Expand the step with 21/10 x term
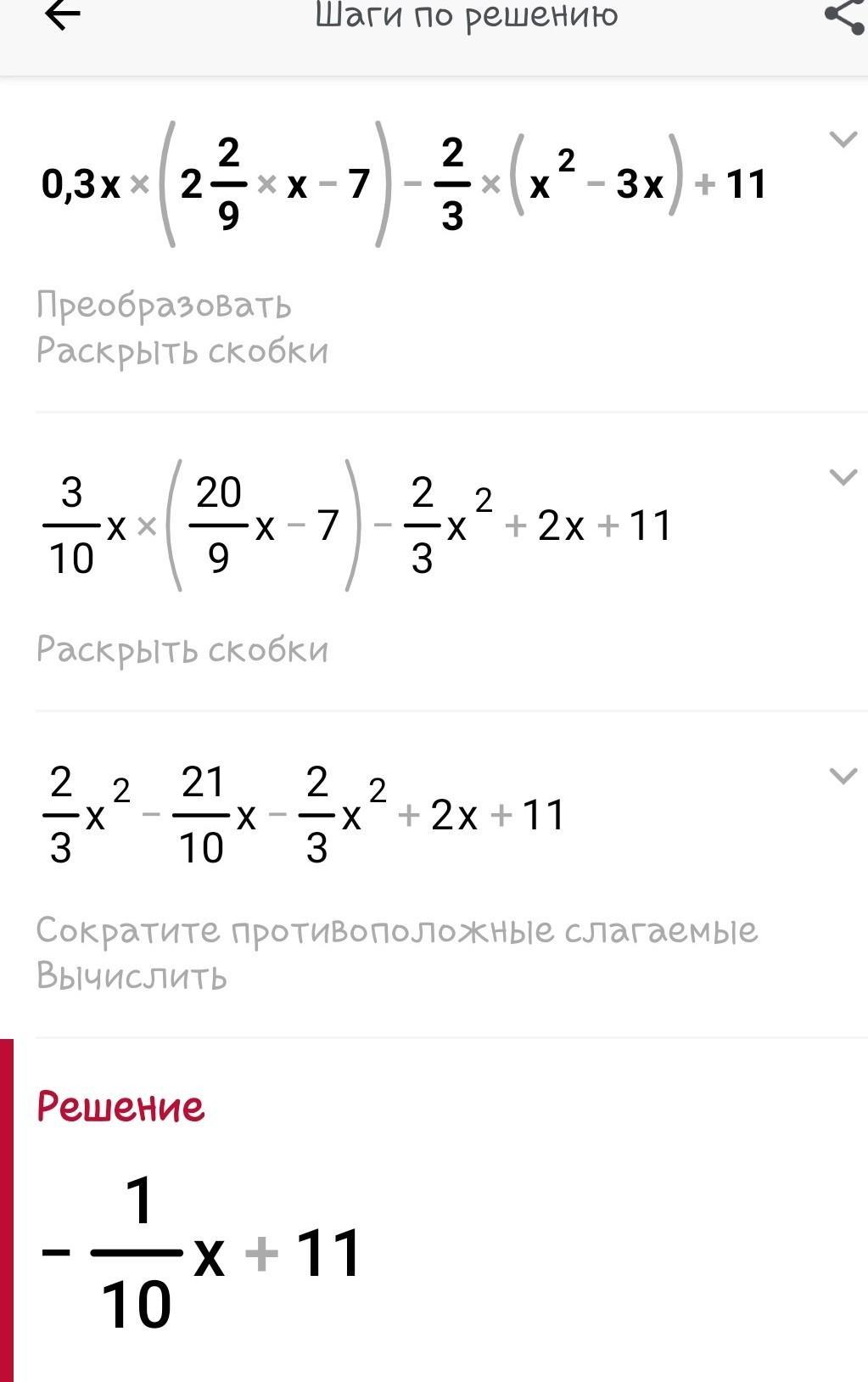The image size is (868, 1382). 843,776
